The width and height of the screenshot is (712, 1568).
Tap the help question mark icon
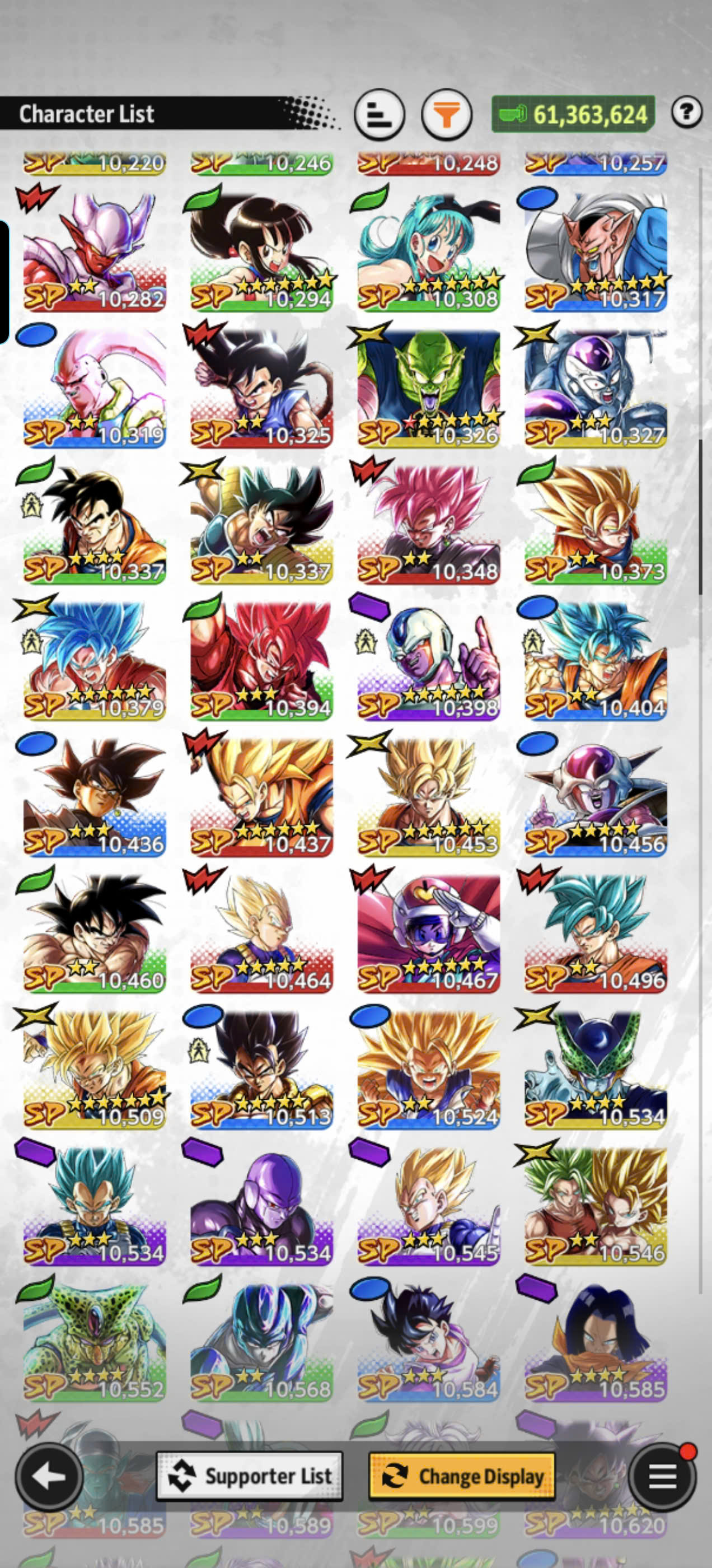[x=686, y=112]
